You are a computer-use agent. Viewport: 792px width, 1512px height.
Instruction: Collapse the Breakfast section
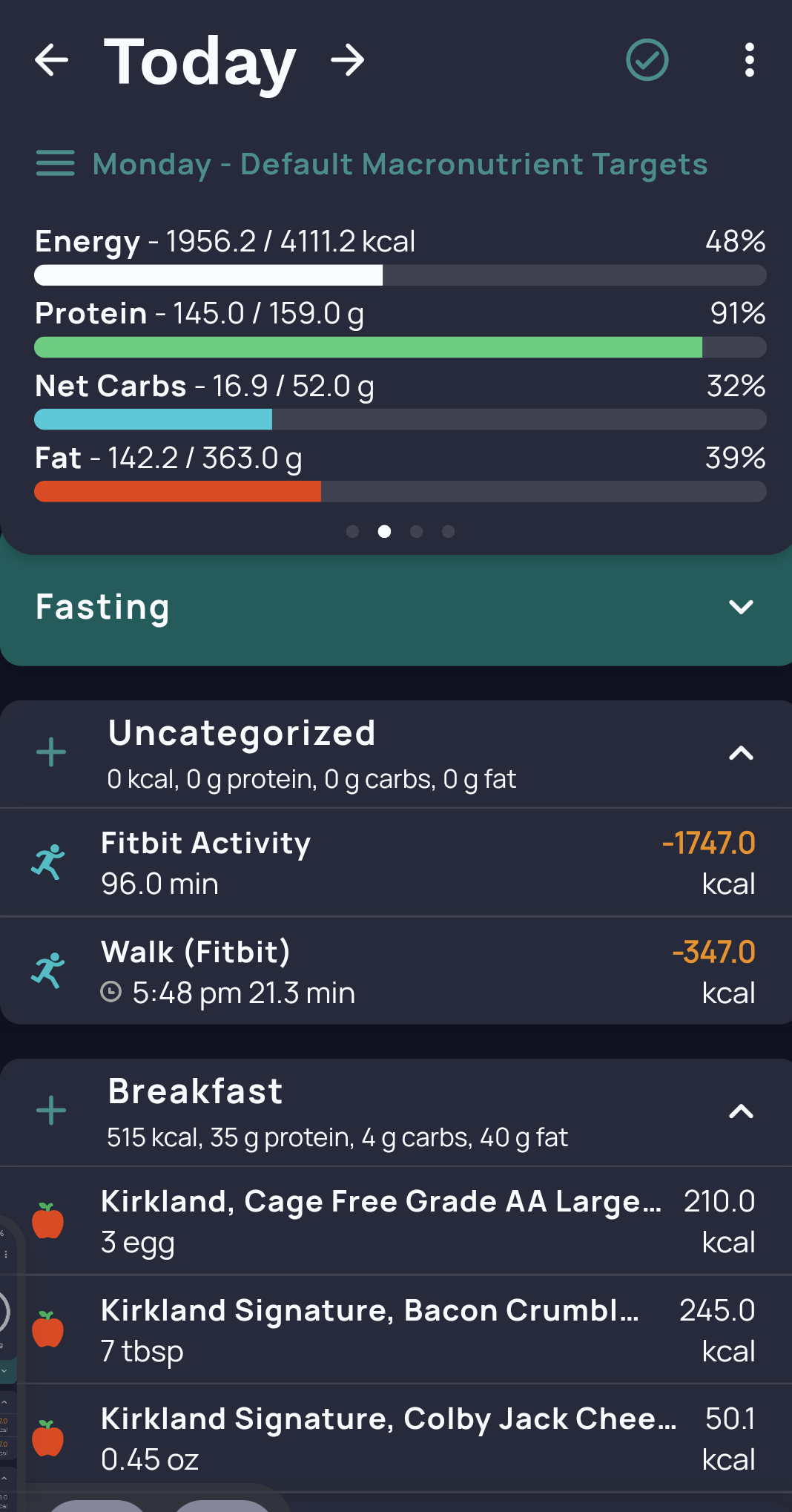pos(740,1112)
